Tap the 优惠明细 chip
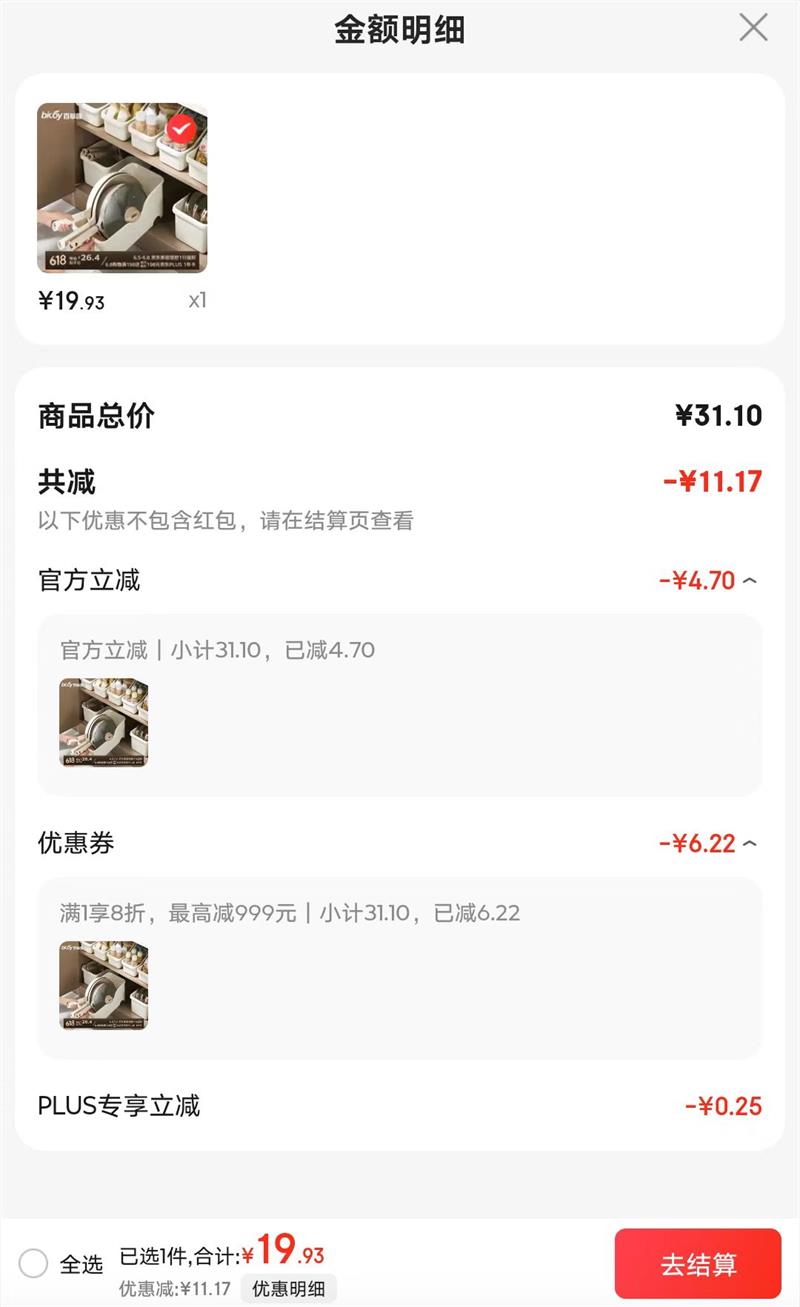 tap(288, 1289)
